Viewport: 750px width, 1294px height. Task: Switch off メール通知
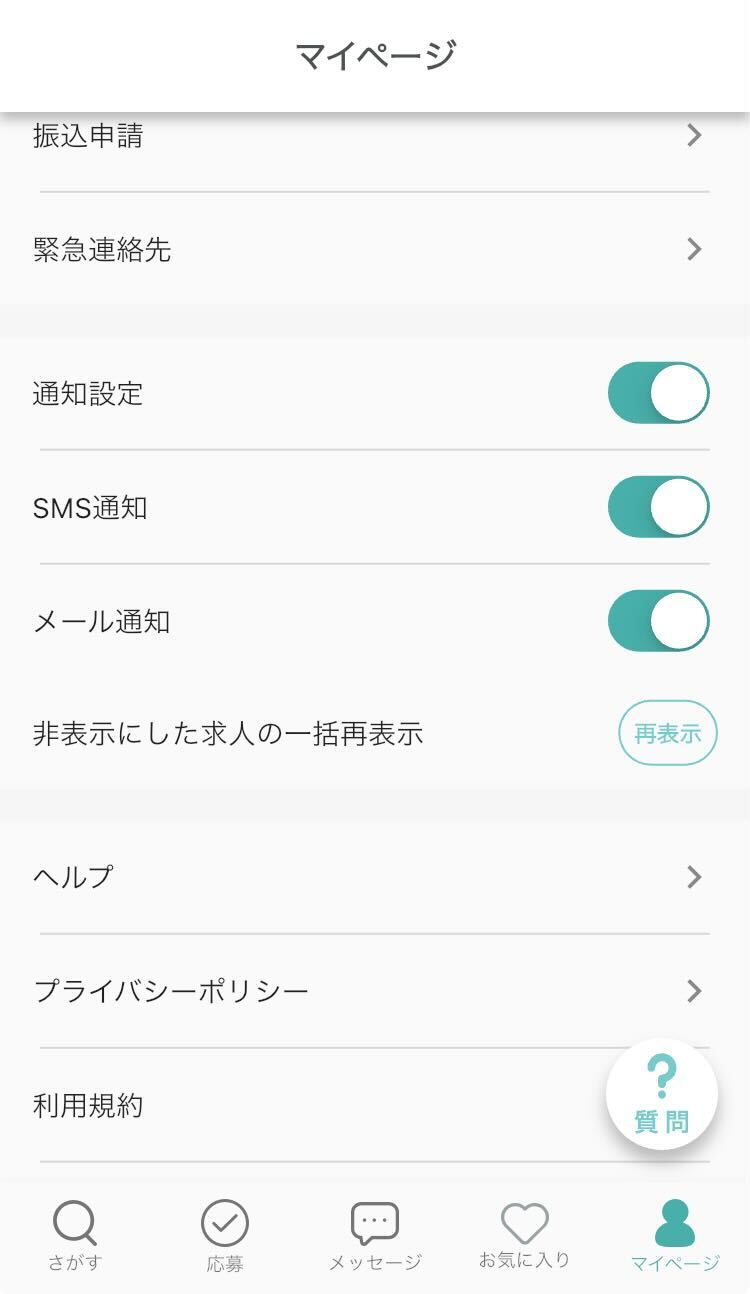click(658, 621)
